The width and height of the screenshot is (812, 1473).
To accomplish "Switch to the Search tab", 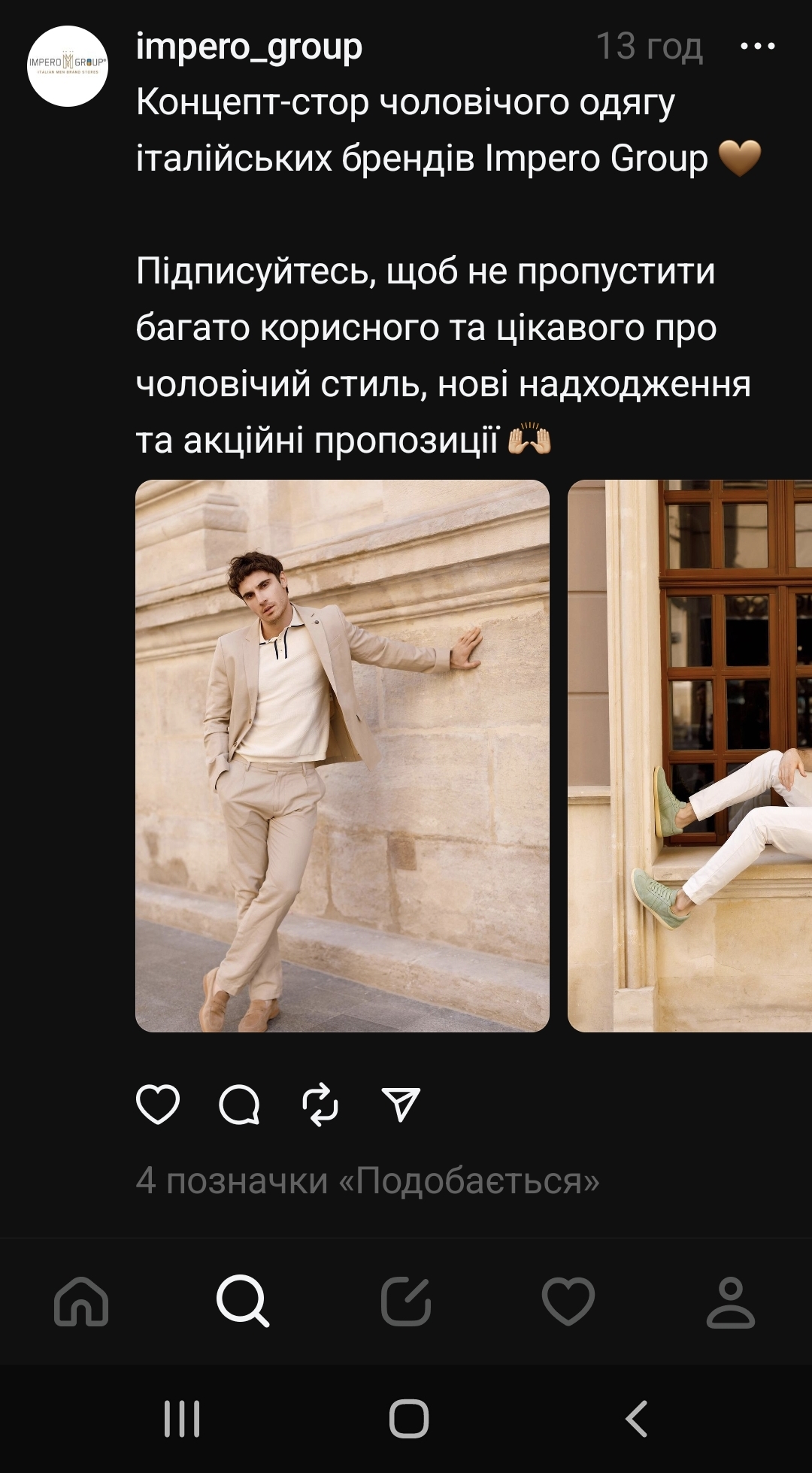I will [243, 1302].
